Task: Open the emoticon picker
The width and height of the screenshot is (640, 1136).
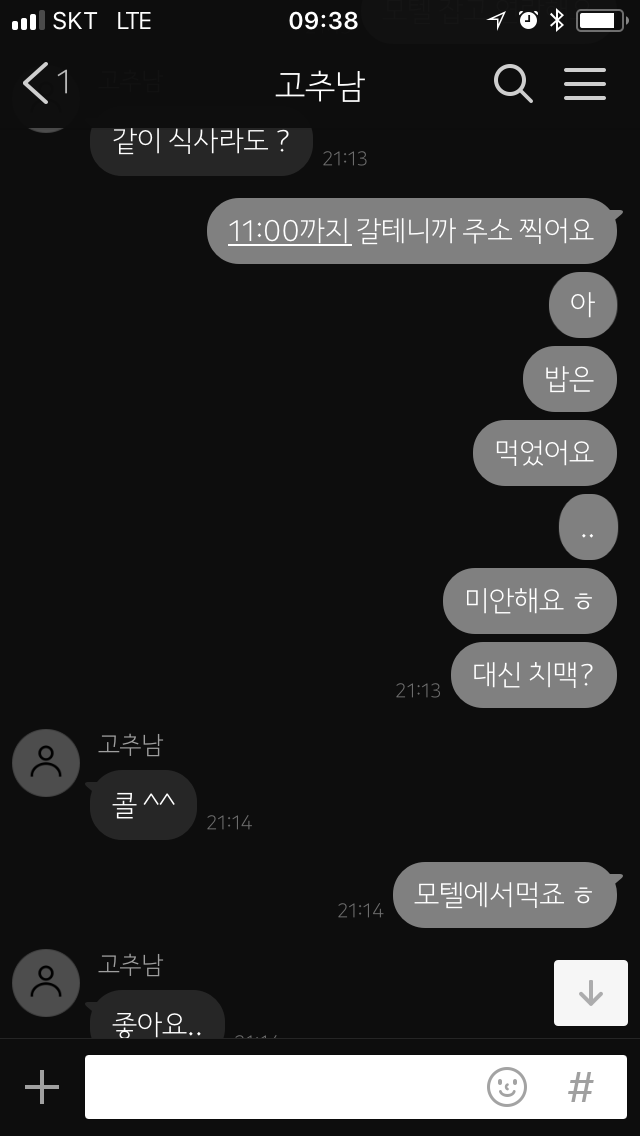Action: 507,1087
